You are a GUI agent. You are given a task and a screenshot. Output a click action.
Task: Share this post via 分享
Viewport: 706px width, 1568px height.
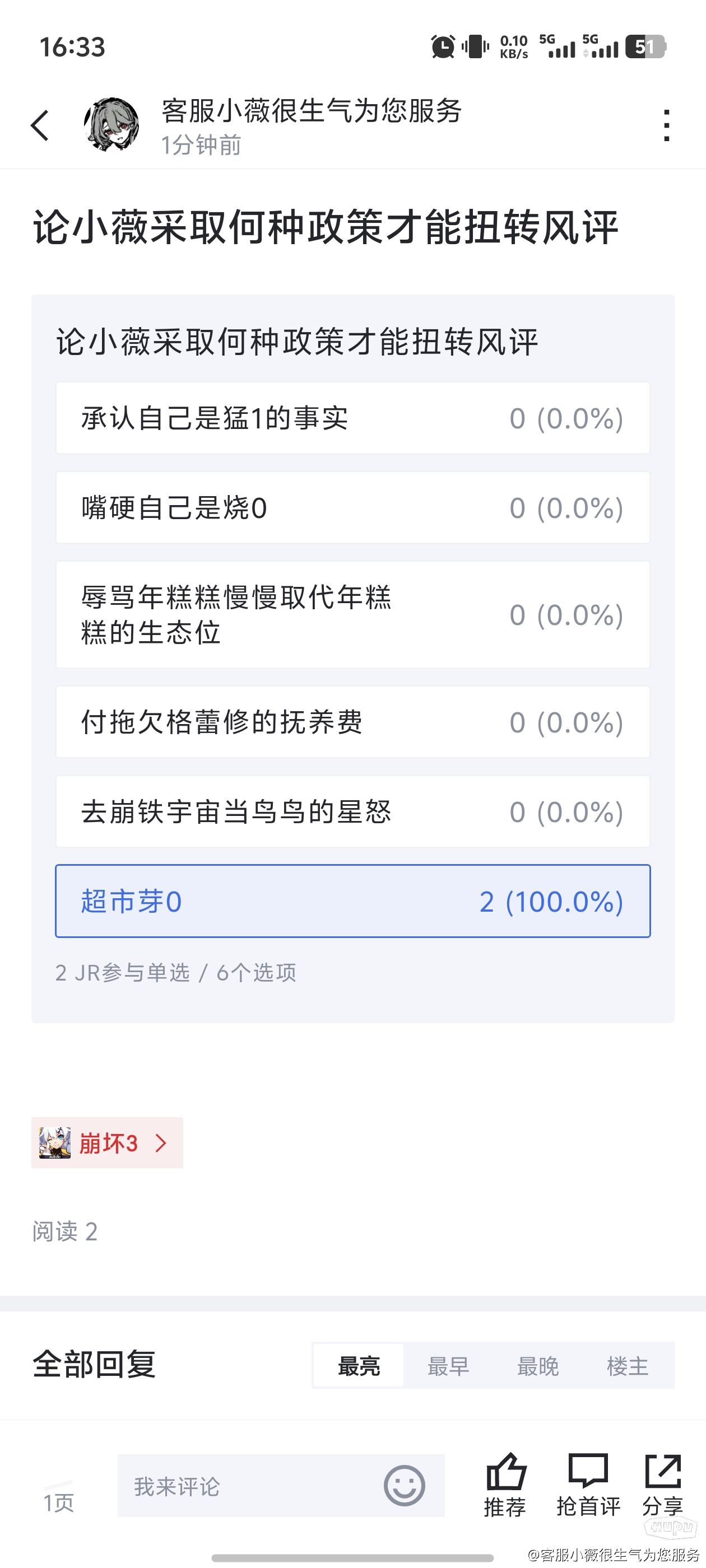(663, 1485)
